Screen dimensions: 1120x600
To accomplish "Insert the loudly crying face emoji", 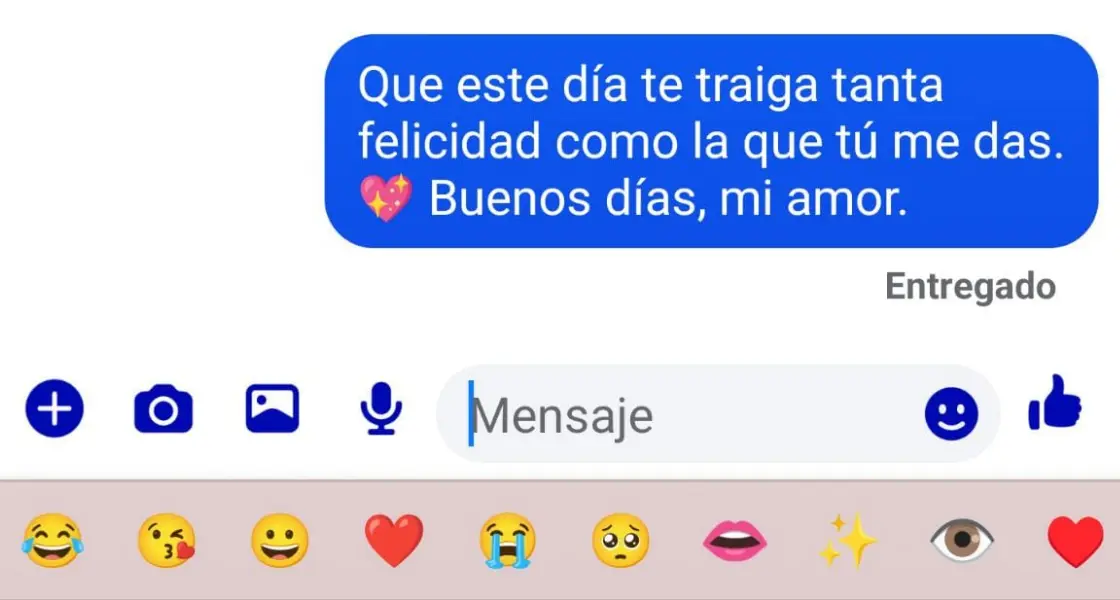I will point(507,542).
